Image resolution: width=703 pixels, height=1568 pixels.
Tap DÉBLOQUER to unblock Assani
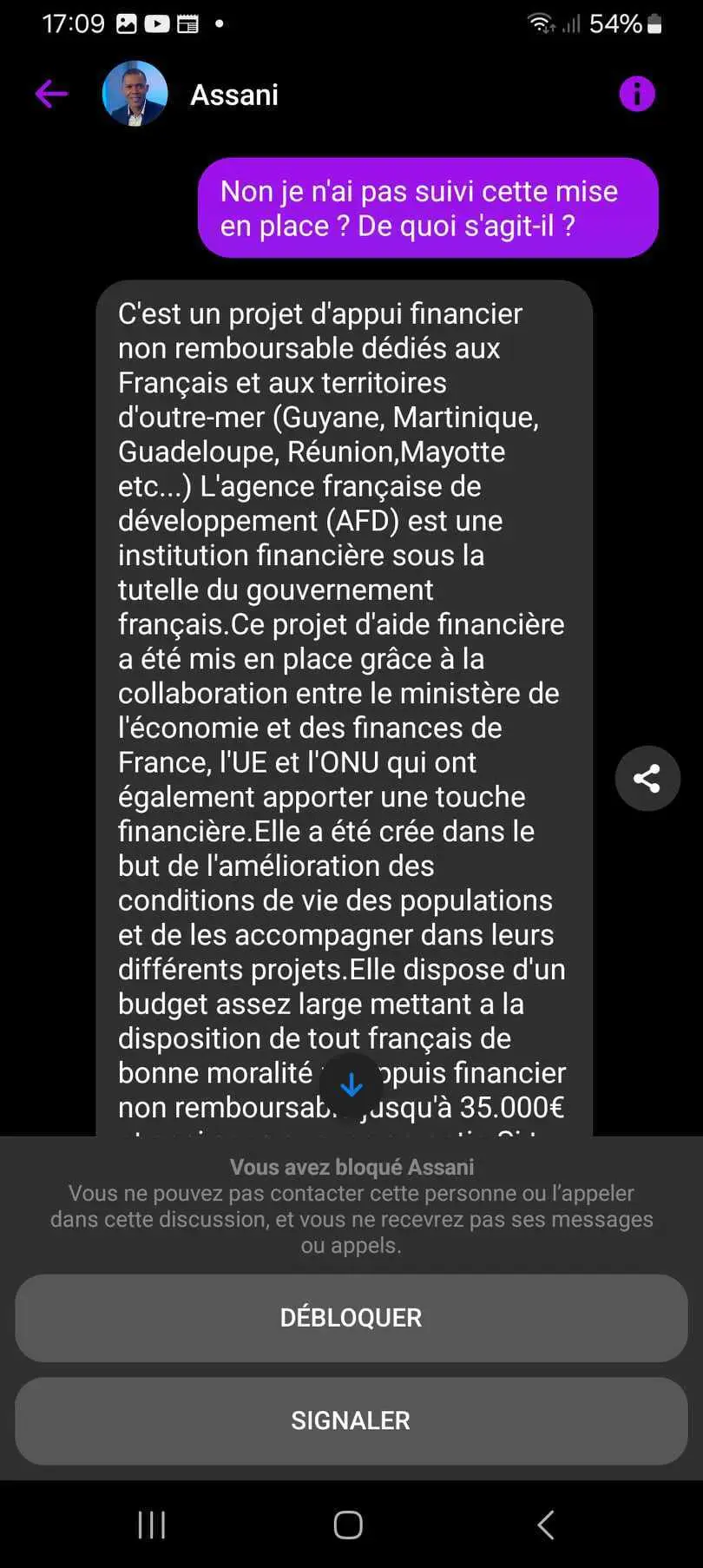[351, 1317]
